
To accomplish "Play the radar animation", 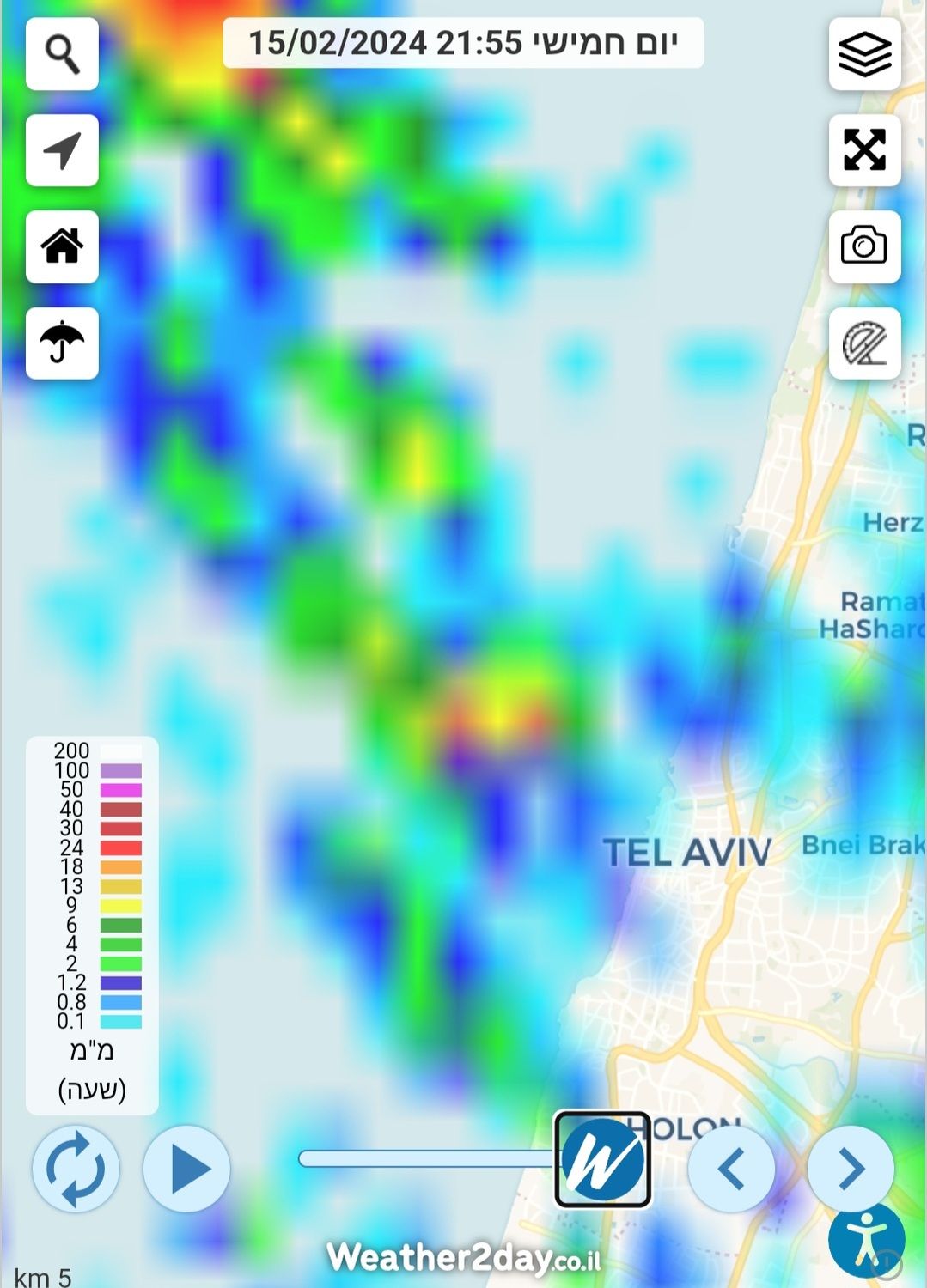I will point(186,1169).
